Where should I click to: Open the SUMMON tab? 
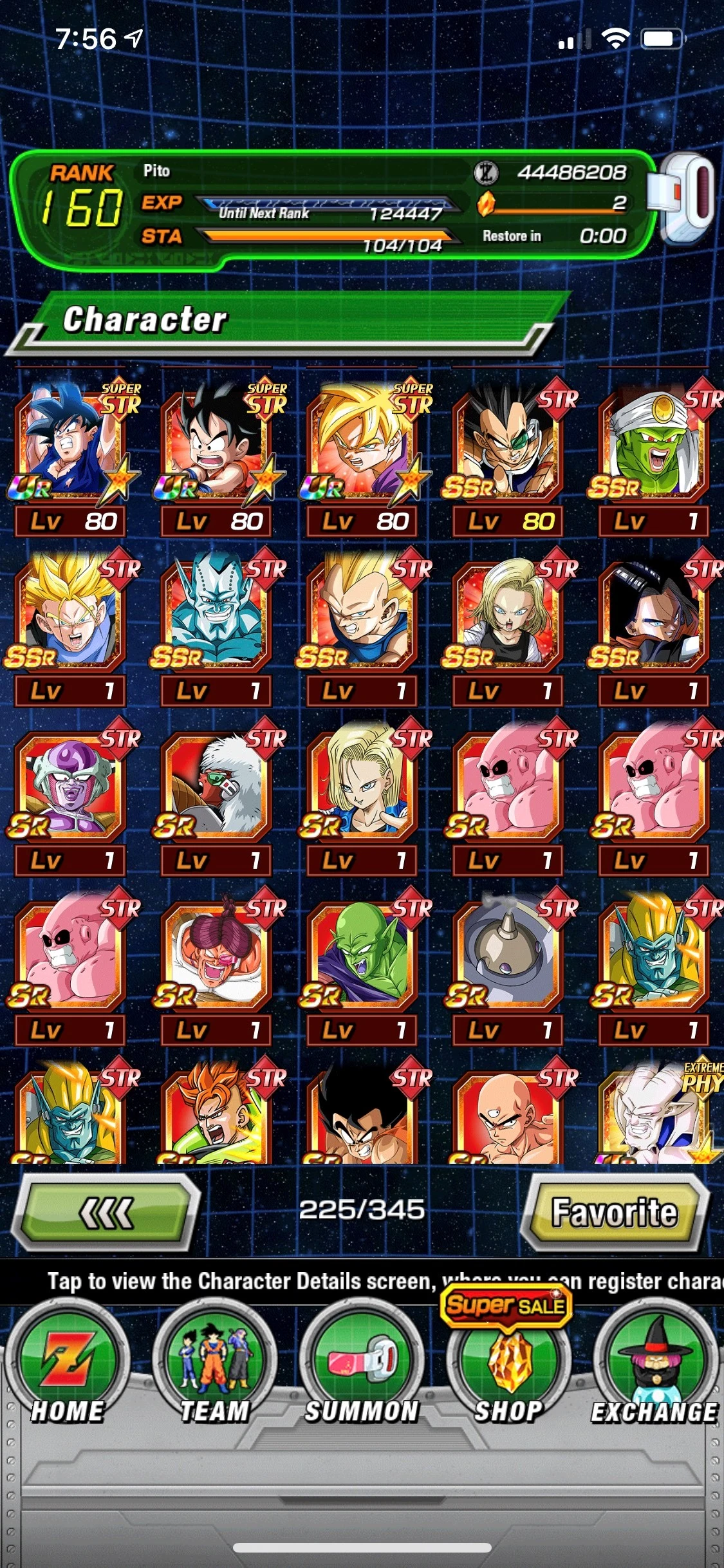(x=362, y=1365)
